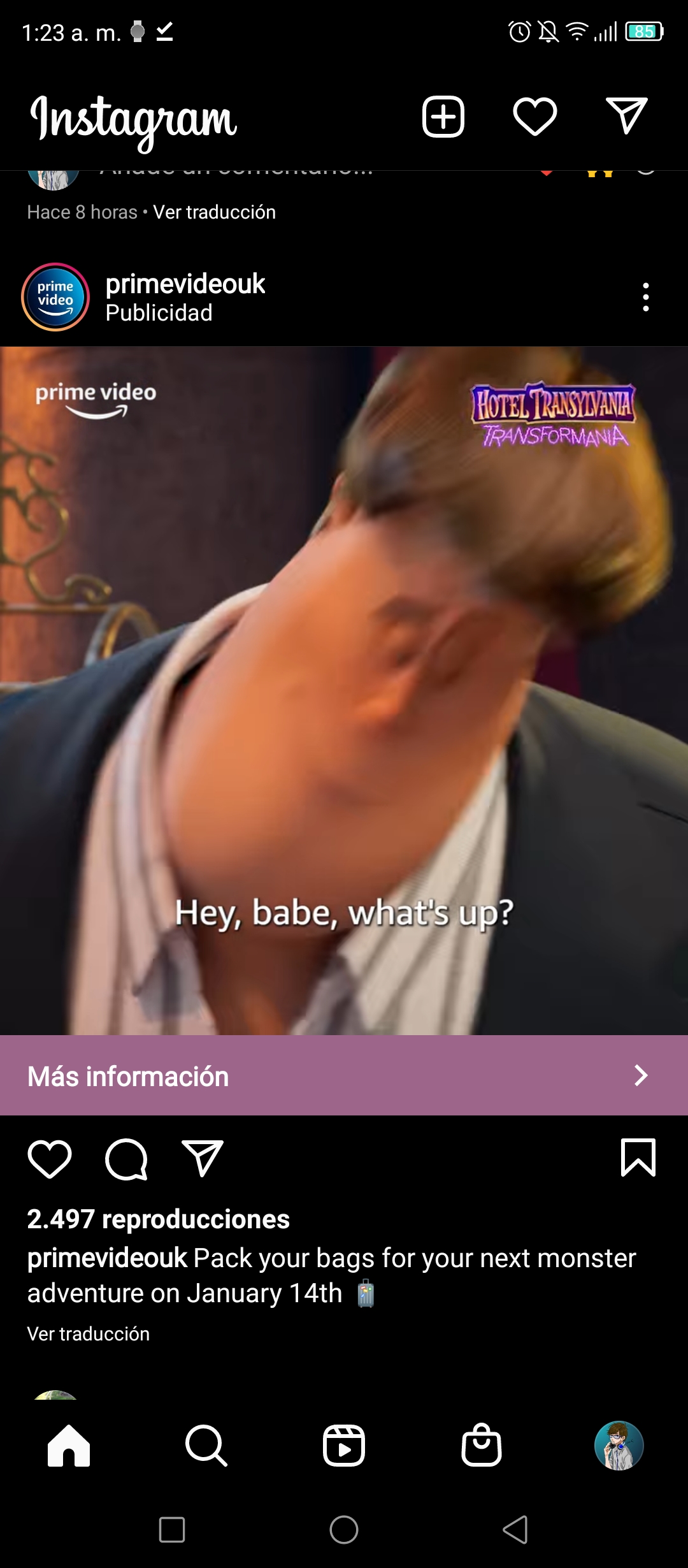
Task: Save the primevideouk post with bookmark
Action: pyautogui.click(x=638, y=1158)
